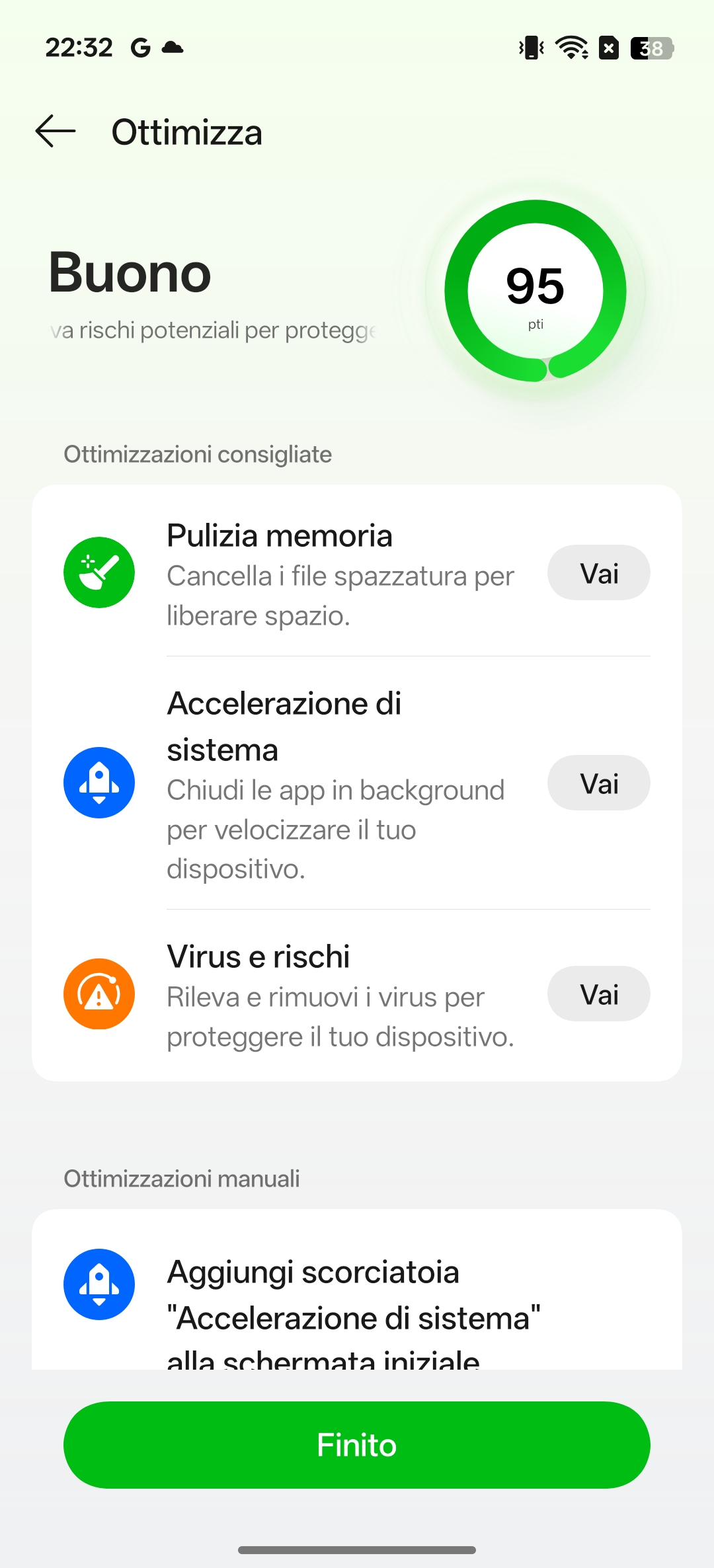Tap Vai for Accelerazione di sistema
This screenshot has height=1568, width=714.
[598, 783]
